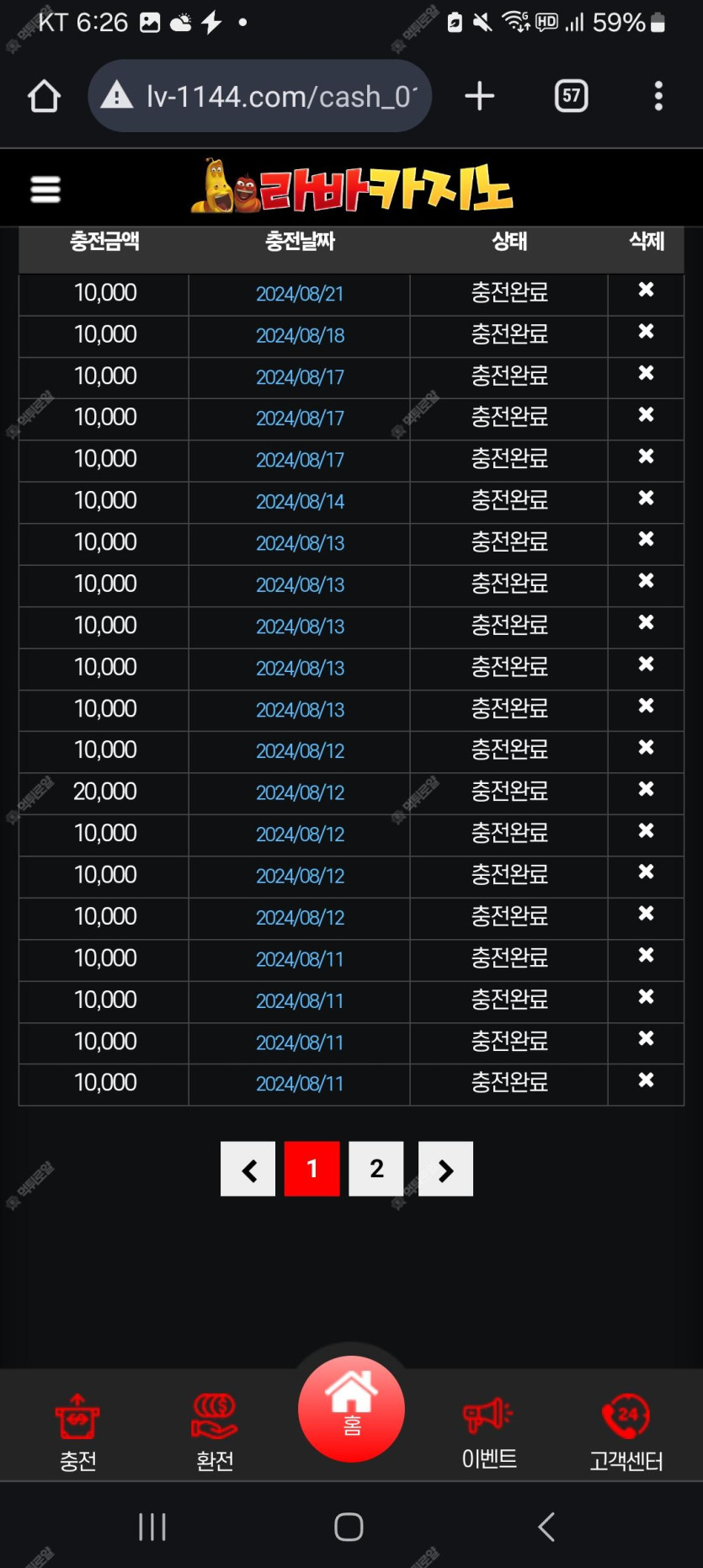Delete the 20,000 charge record
703x1568 pixels.
(x=646, y=789)
